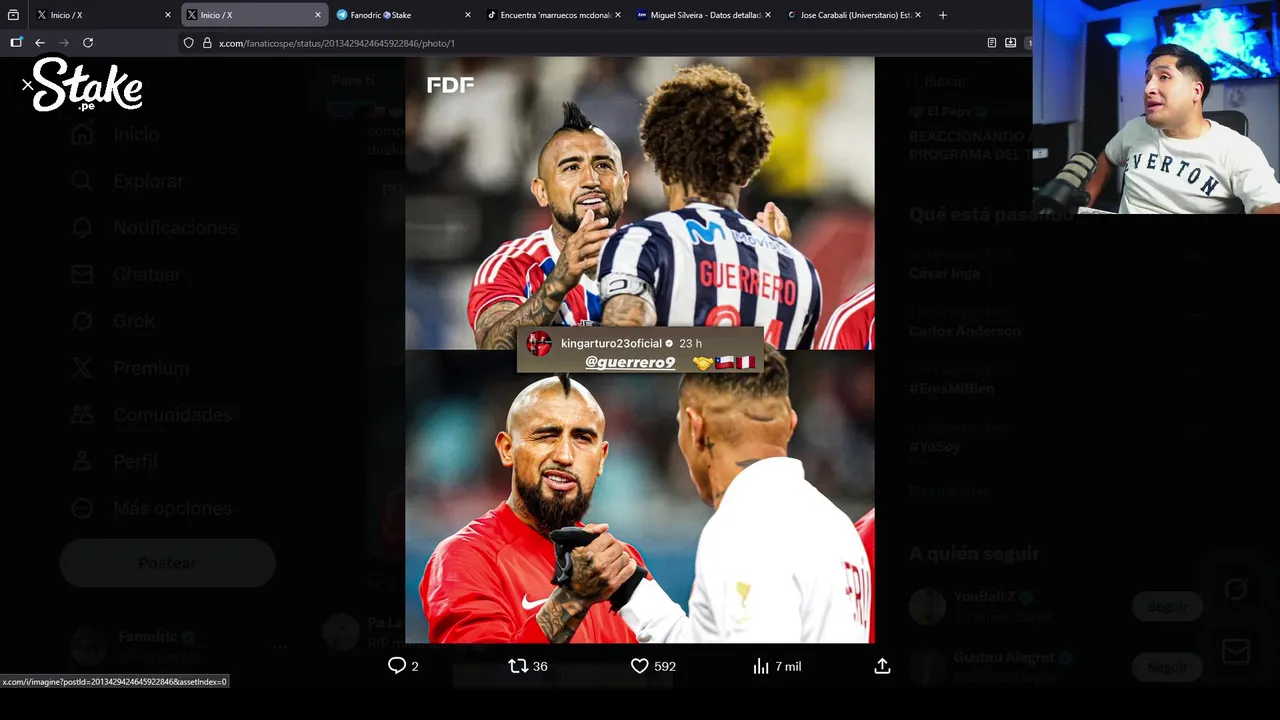Reload the current page
Screen dimensions: 1280x720
88,43
